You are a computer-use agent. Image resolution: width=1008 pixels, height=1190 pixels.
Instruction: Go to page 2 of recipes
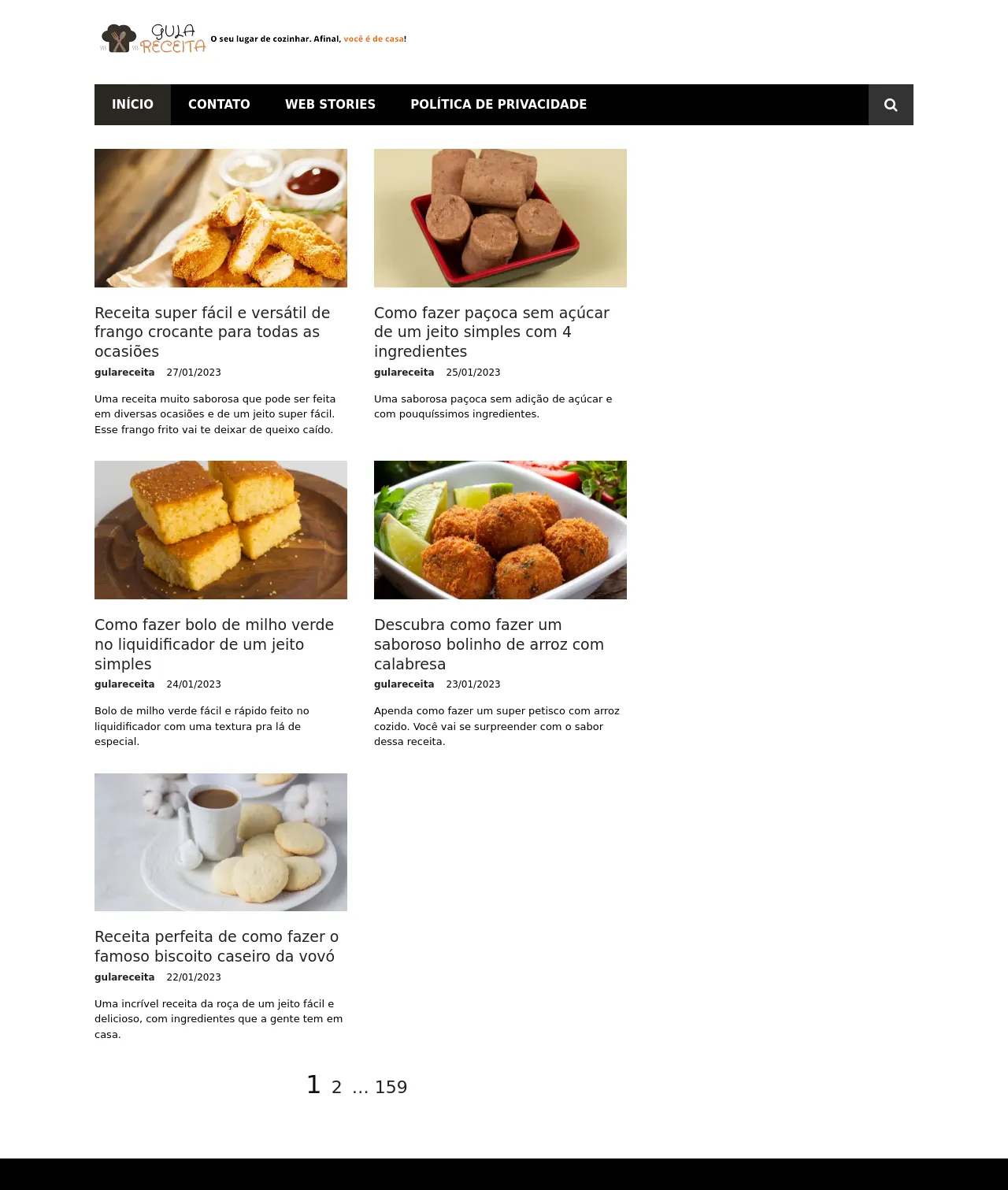tap(336, 1087)
